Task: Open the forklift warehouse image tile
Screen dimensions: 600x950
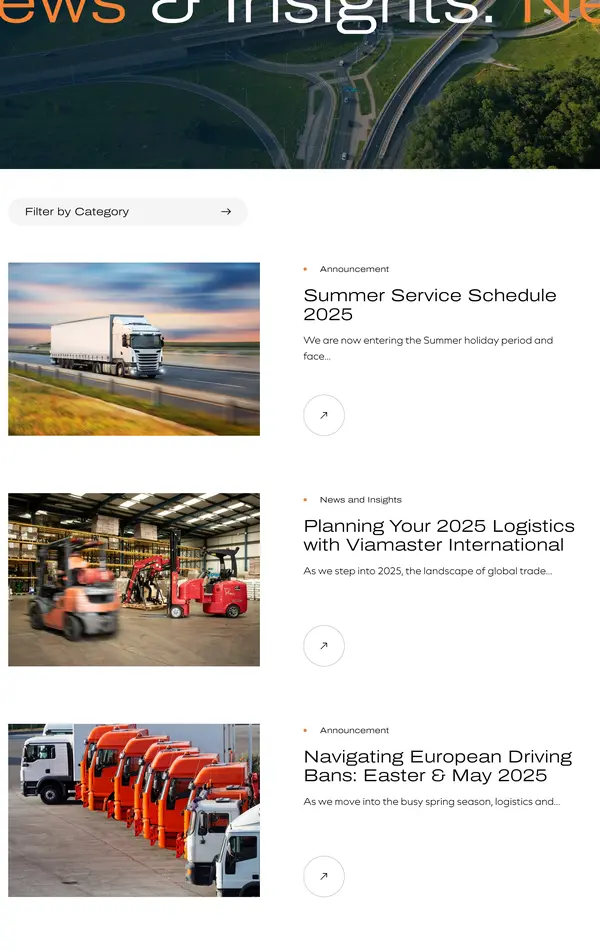Action: tap(134, 579)
